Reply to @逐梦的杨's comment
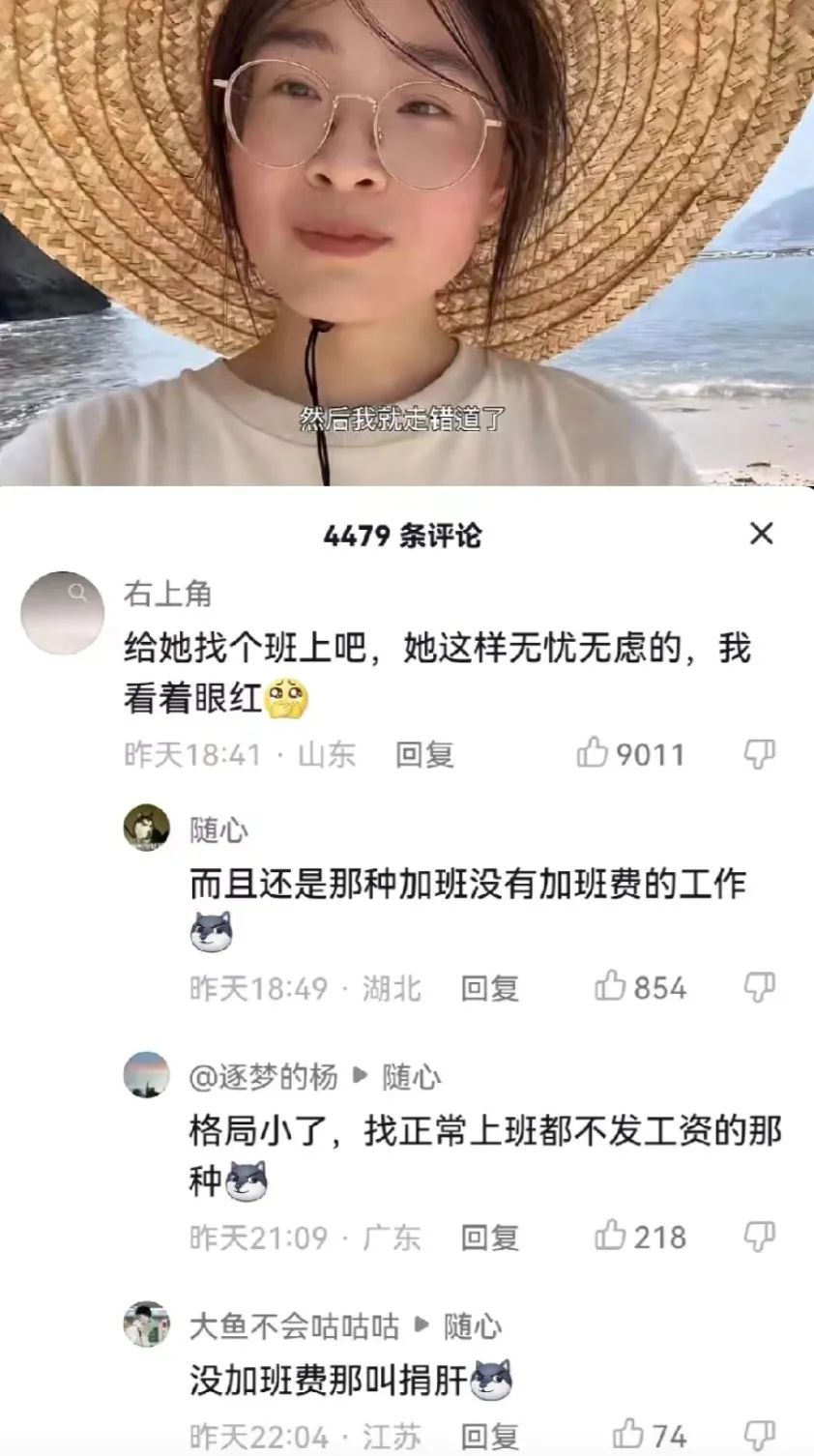The height and width of the screenshot is (1456, 814). 489,1237
